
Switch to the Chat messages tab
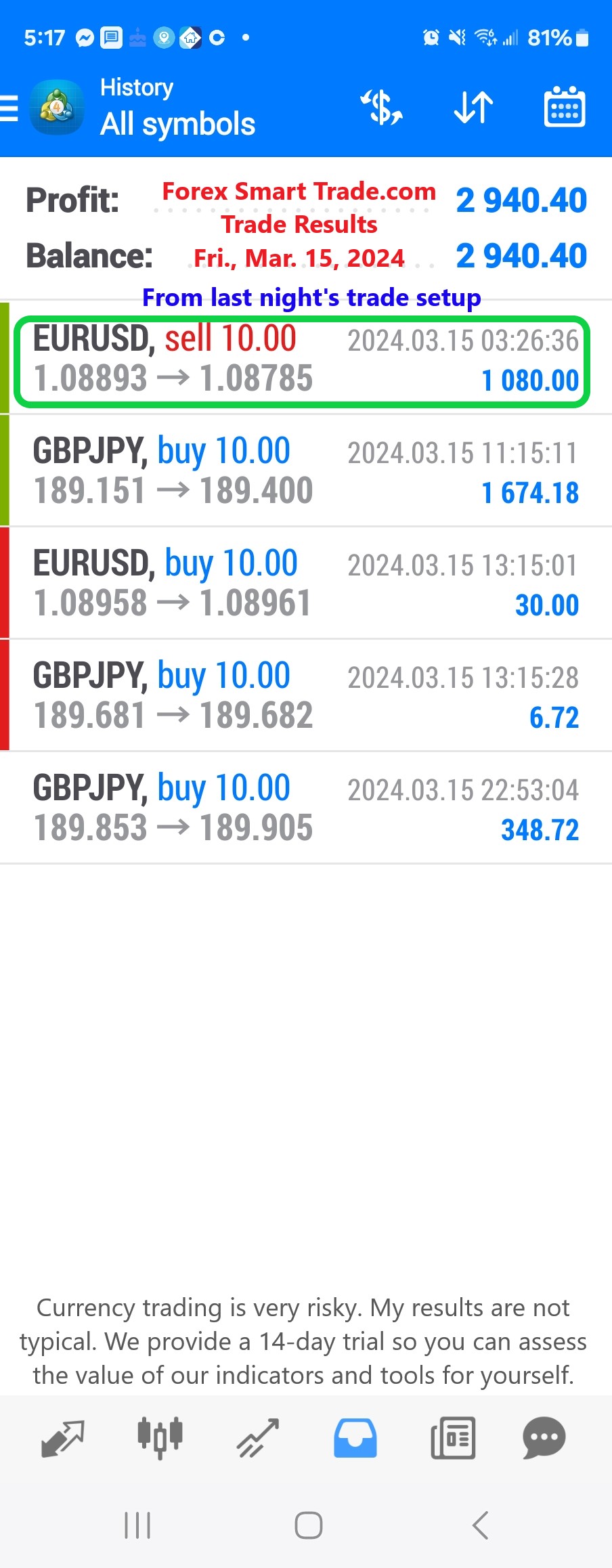pyautogui.click(x=544, y=1438)
